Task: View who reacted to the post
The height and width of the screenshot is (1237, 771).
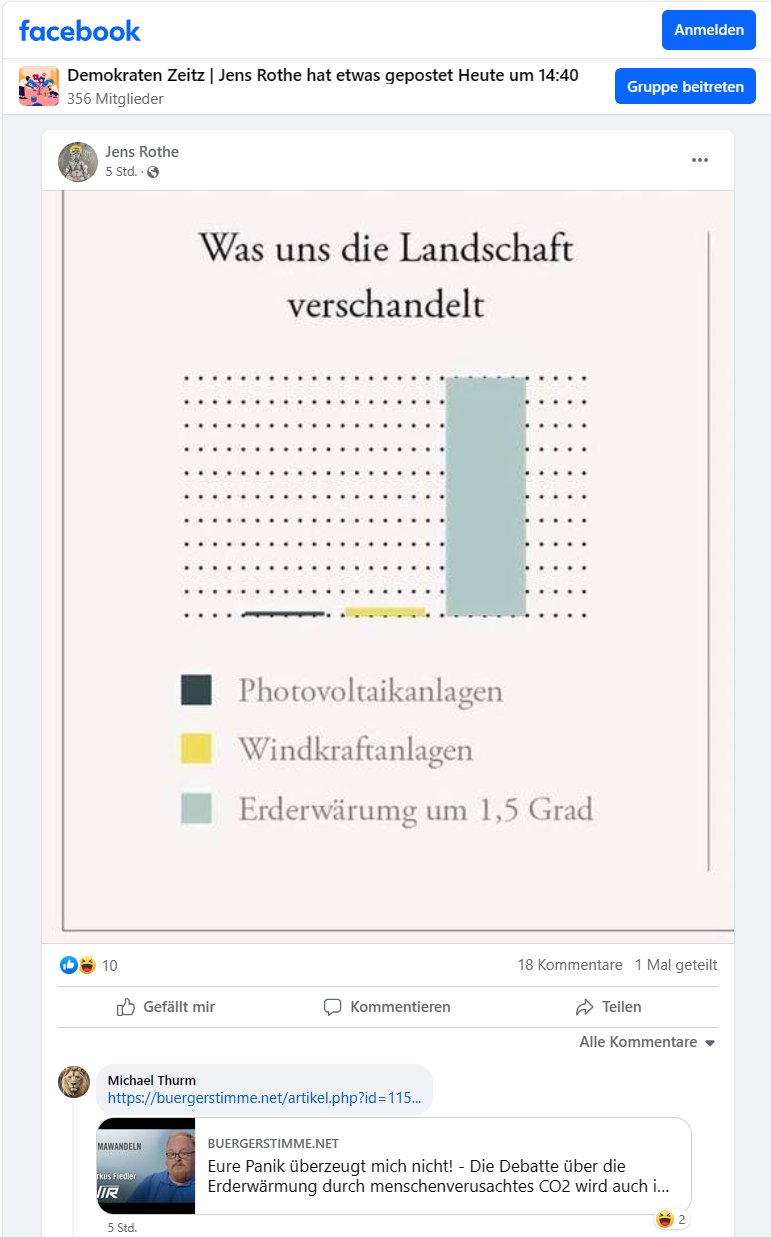Action: tap(88, 965)
